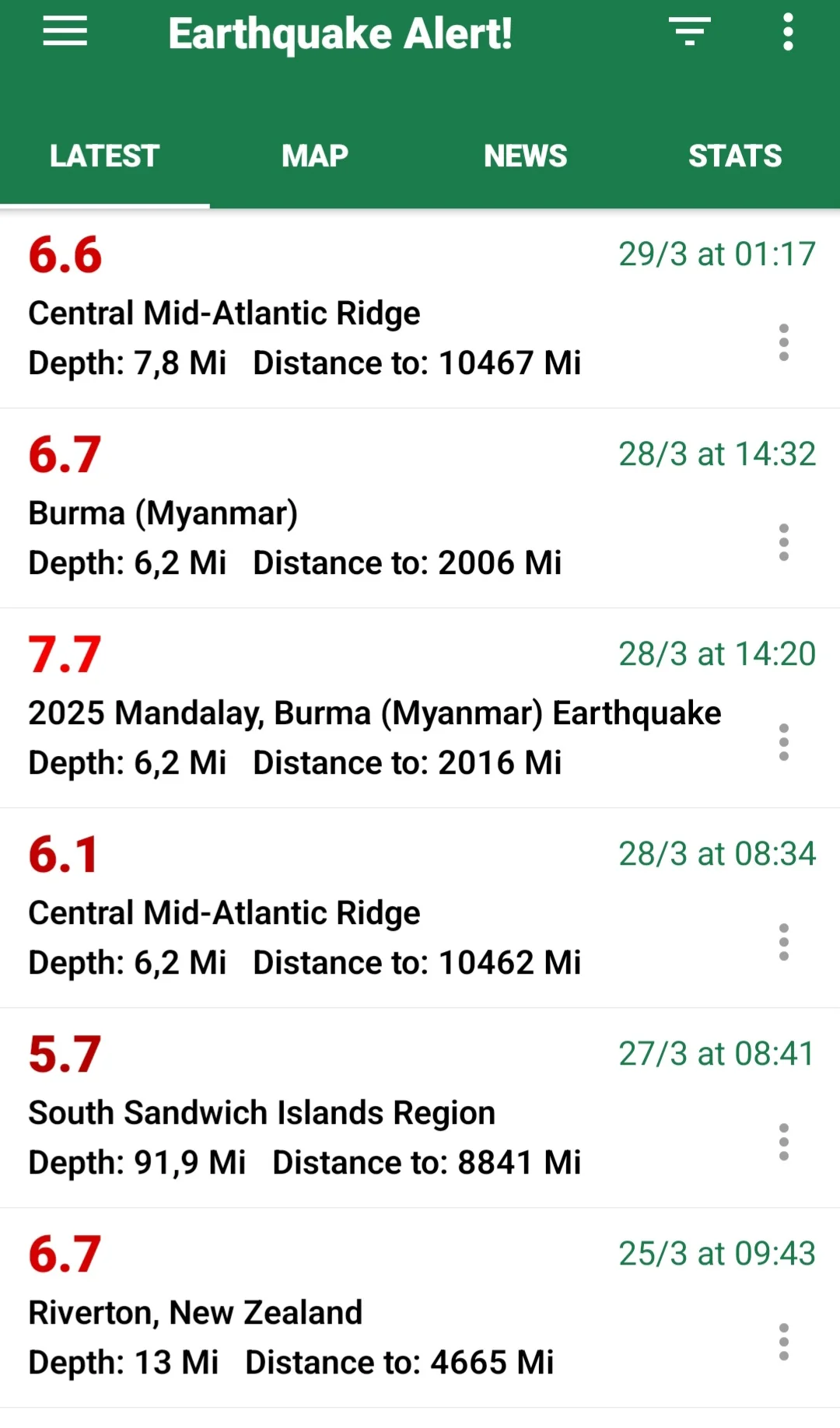Open the navigation drawer menu
Viewport: 840px width, 1428px height.
coord(65,33)
